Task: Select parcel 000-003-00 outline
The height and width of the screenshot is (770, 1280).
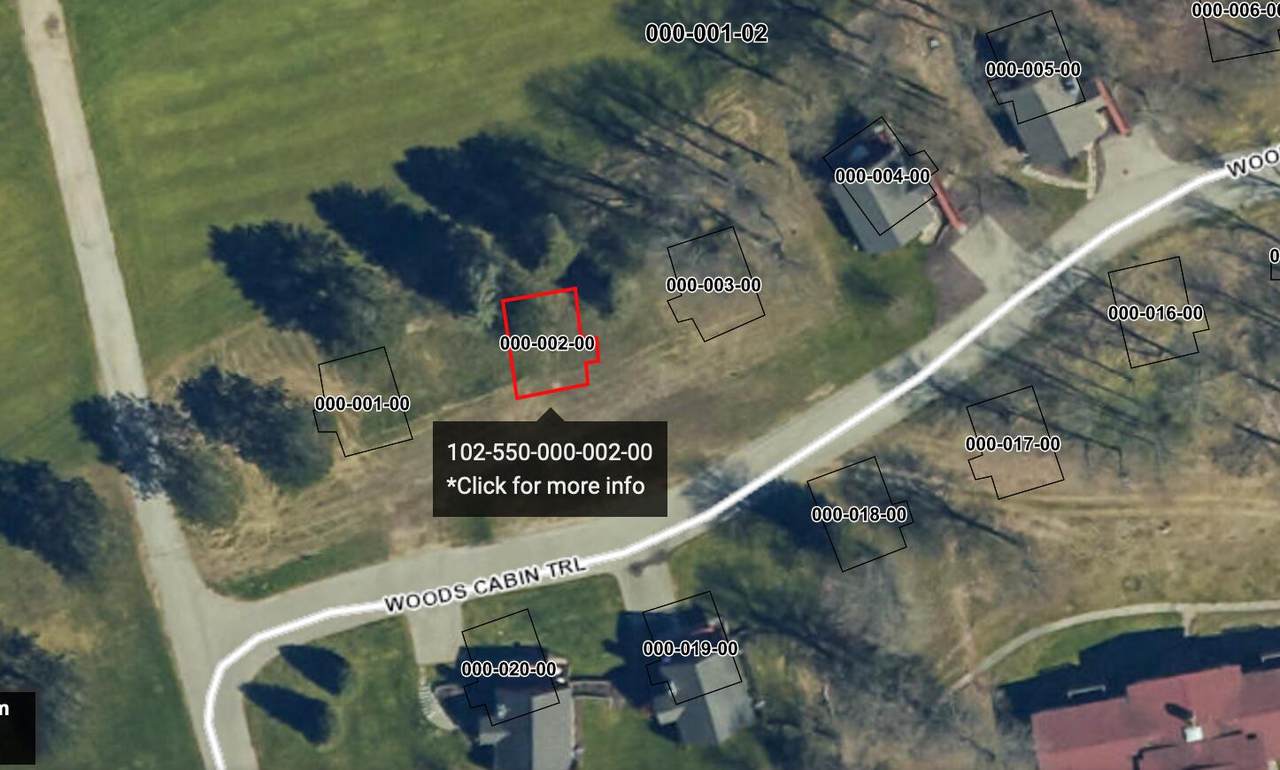Action: coord(714,285)
